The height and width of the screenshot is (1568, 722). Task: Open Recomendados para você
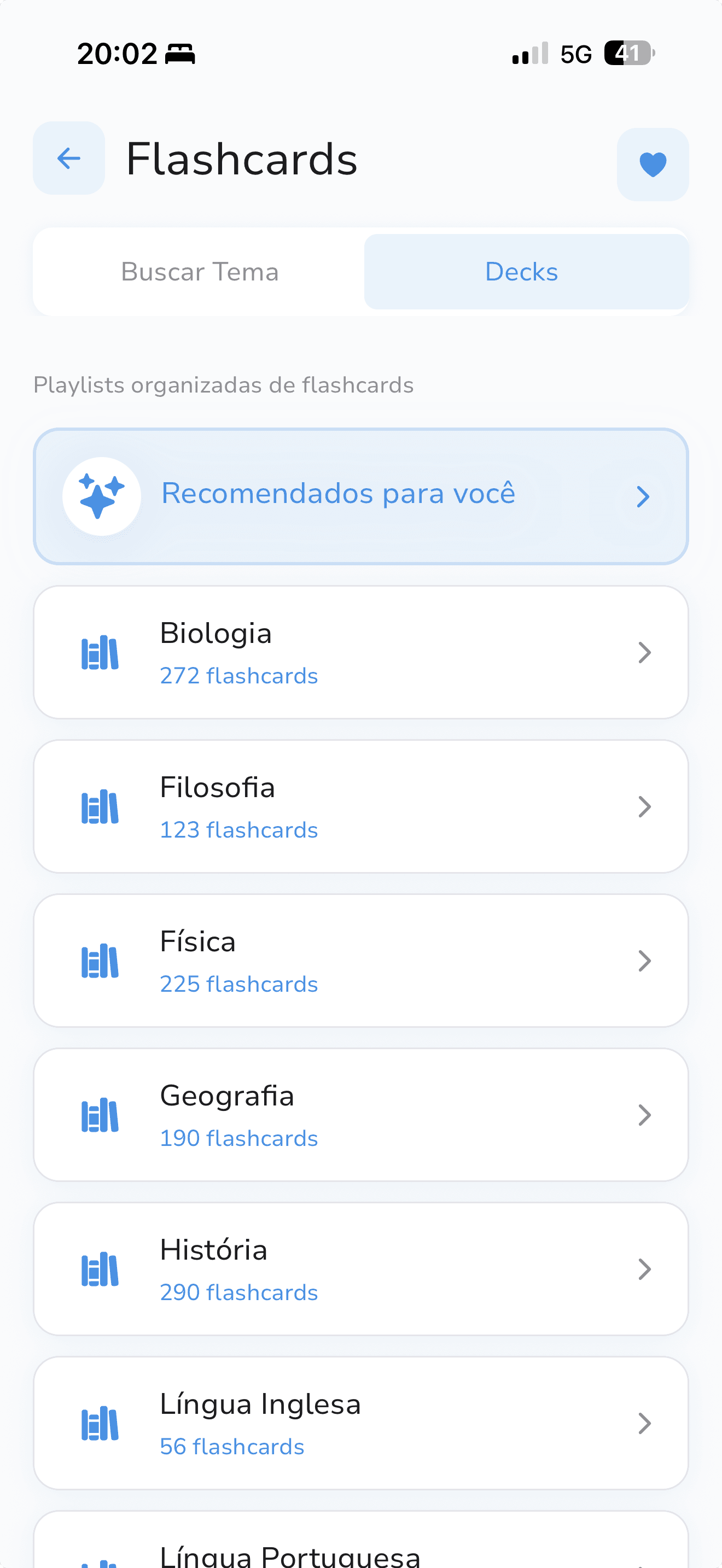pos(360,496)
